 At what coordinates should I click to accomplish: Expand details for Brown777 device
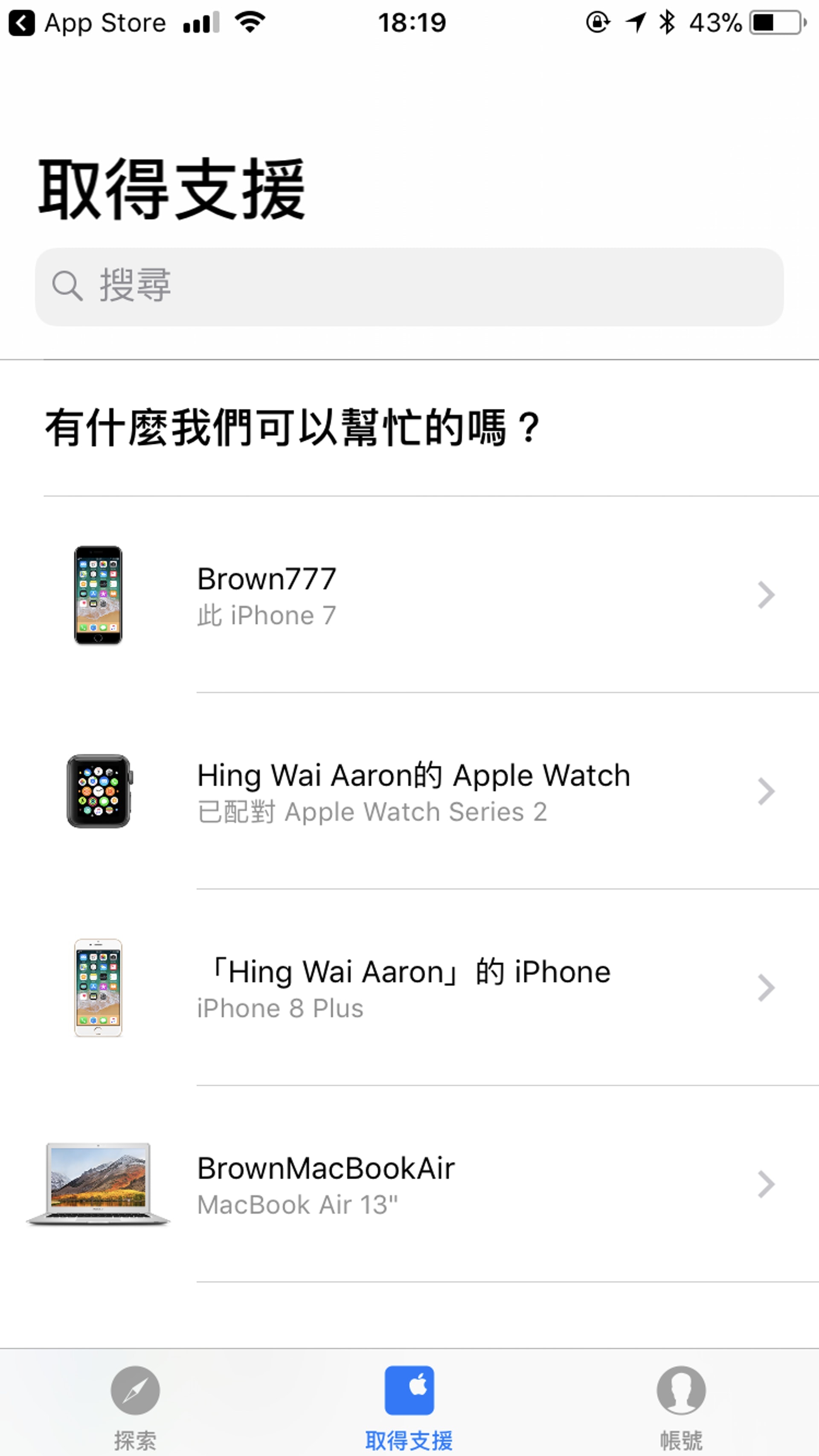pyautogui.click(x=767, y=595)
